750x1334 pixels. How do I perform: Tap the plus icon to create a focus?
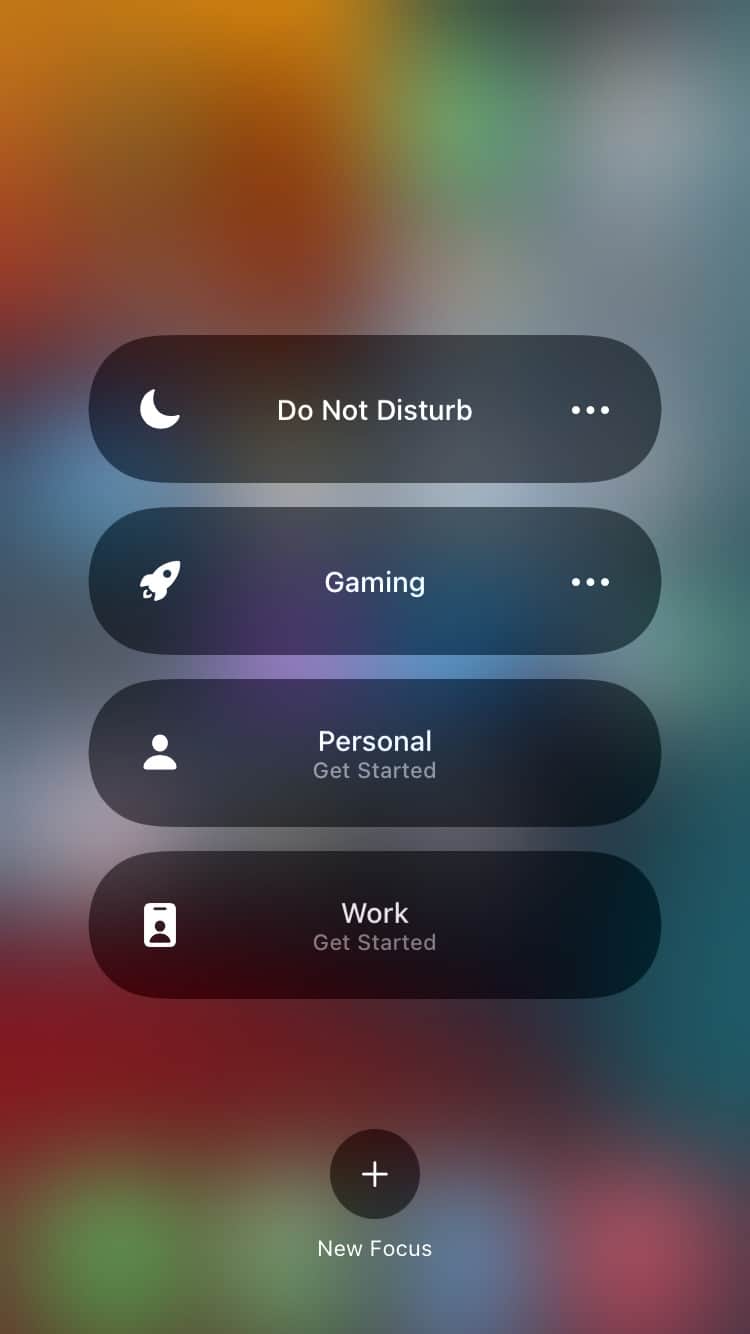pyautogui.click(x=374, y=1173)
